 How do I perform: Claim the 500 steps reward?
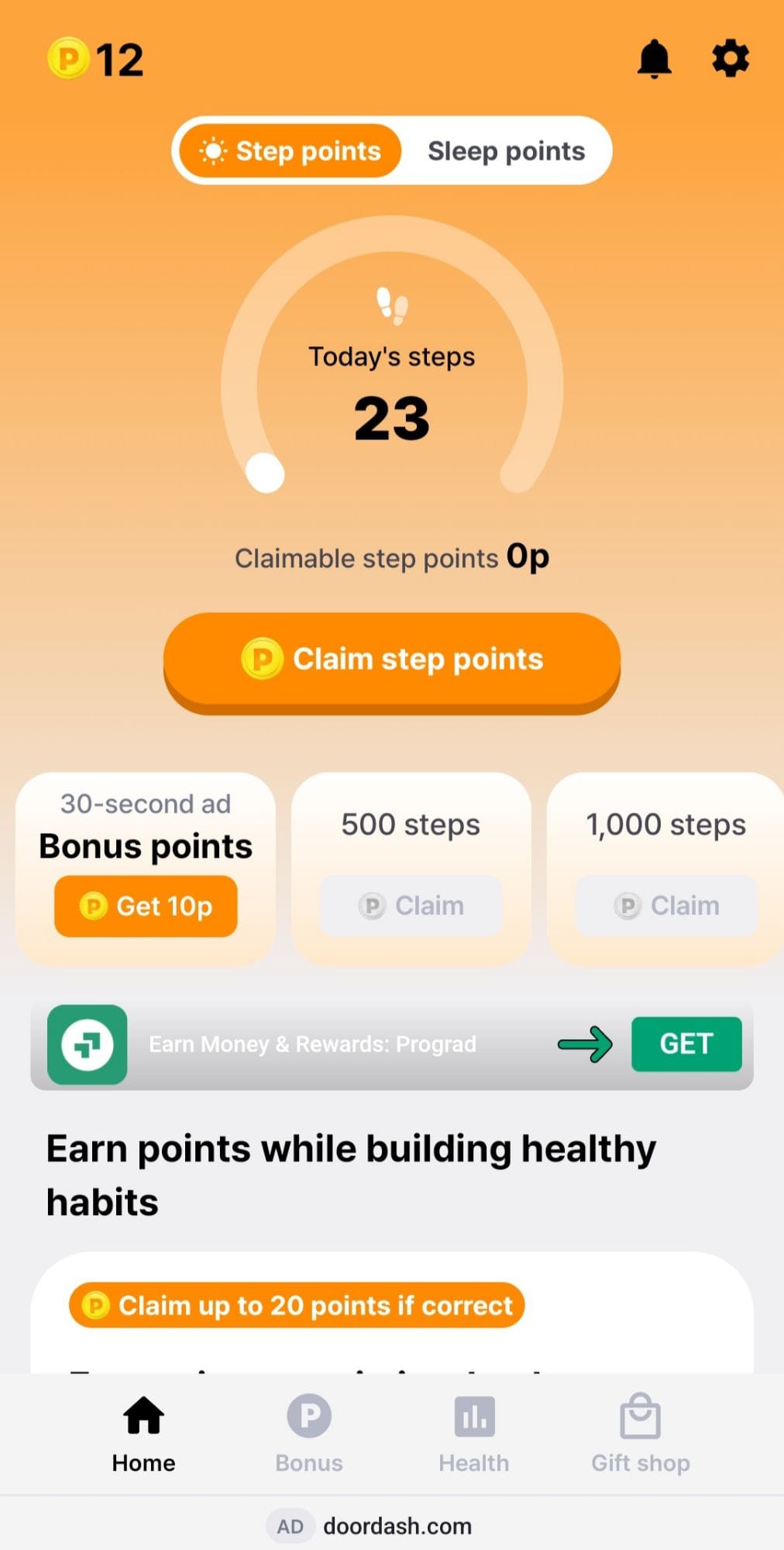(x=410, y=905)
